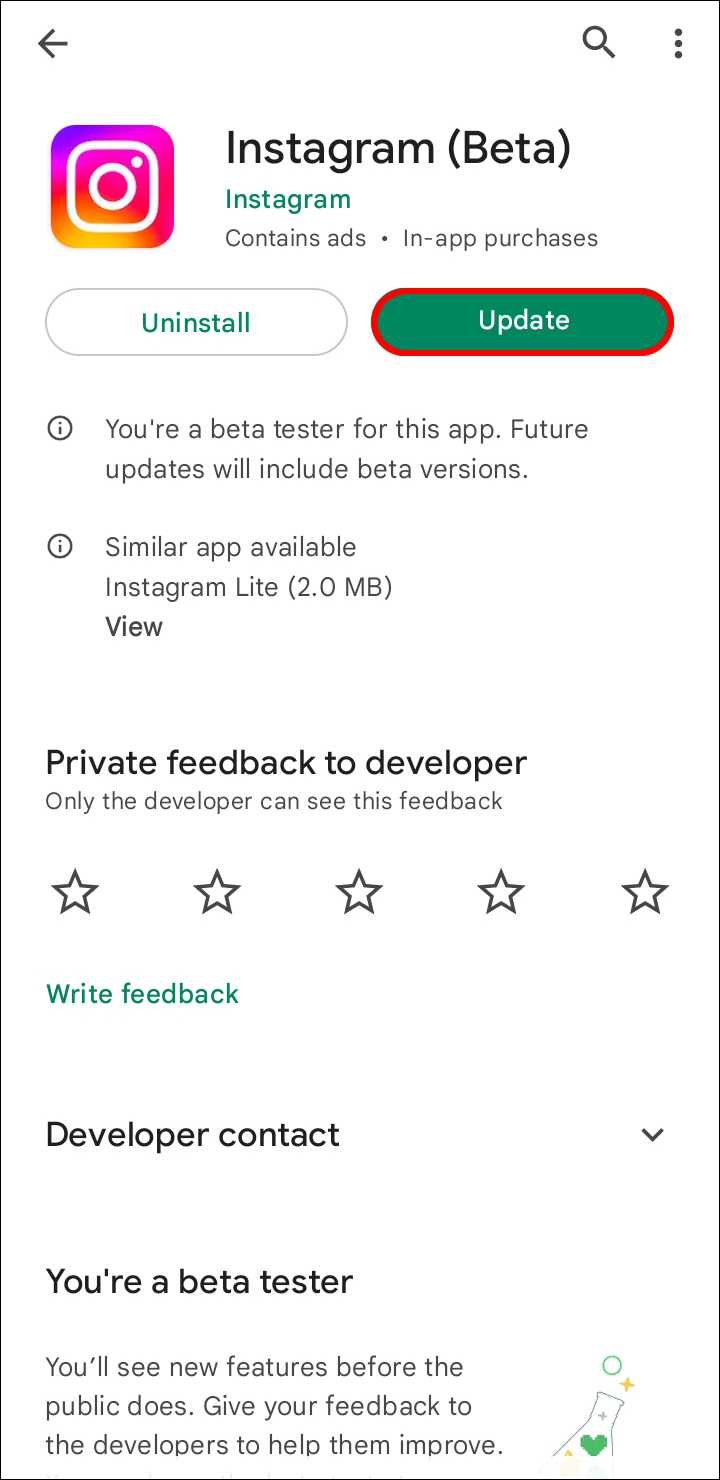The width and height of the screenshot is (720, 1480).
Task: Rate five stars in private feedback
Action: click(644, 892)
